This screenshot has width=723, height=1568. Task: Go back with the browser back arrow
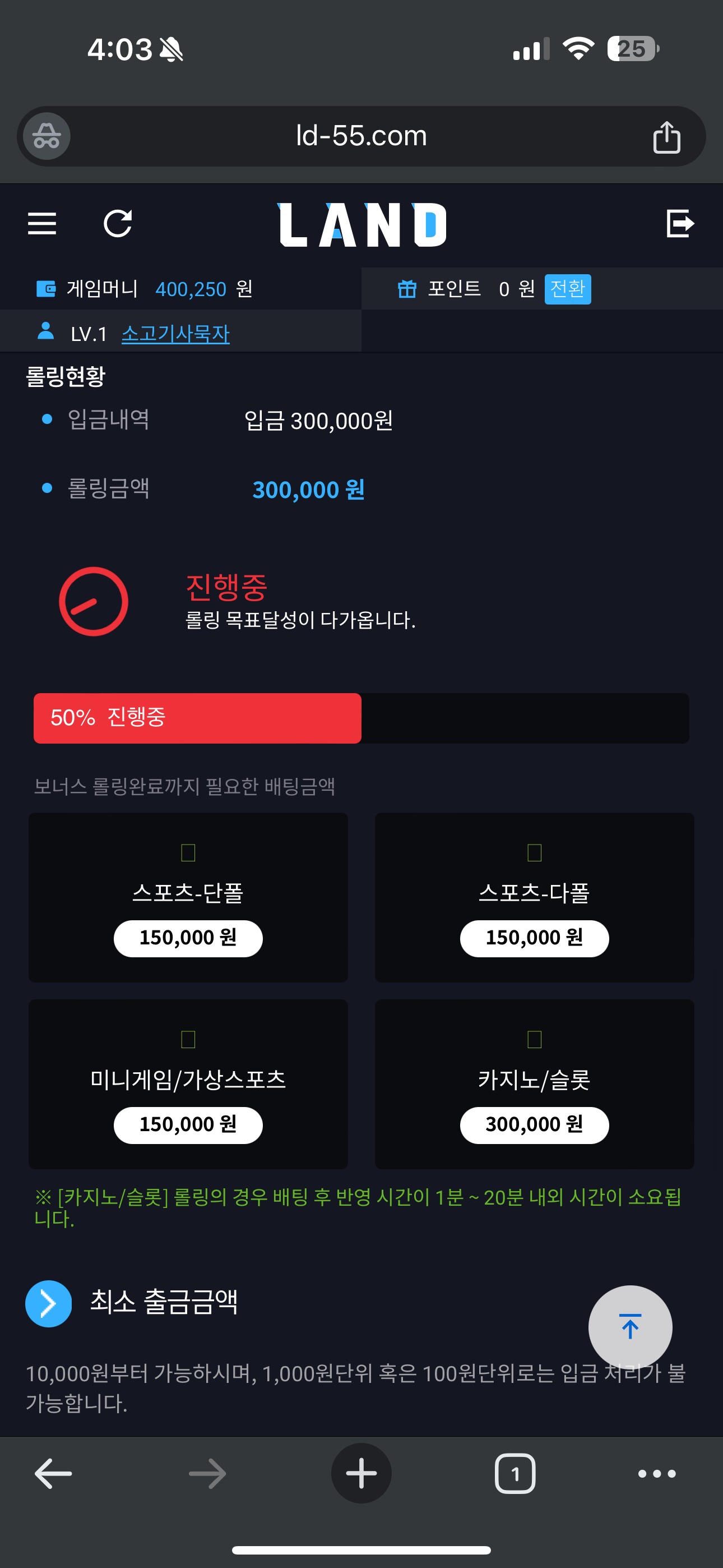(x=53, y=1474)
